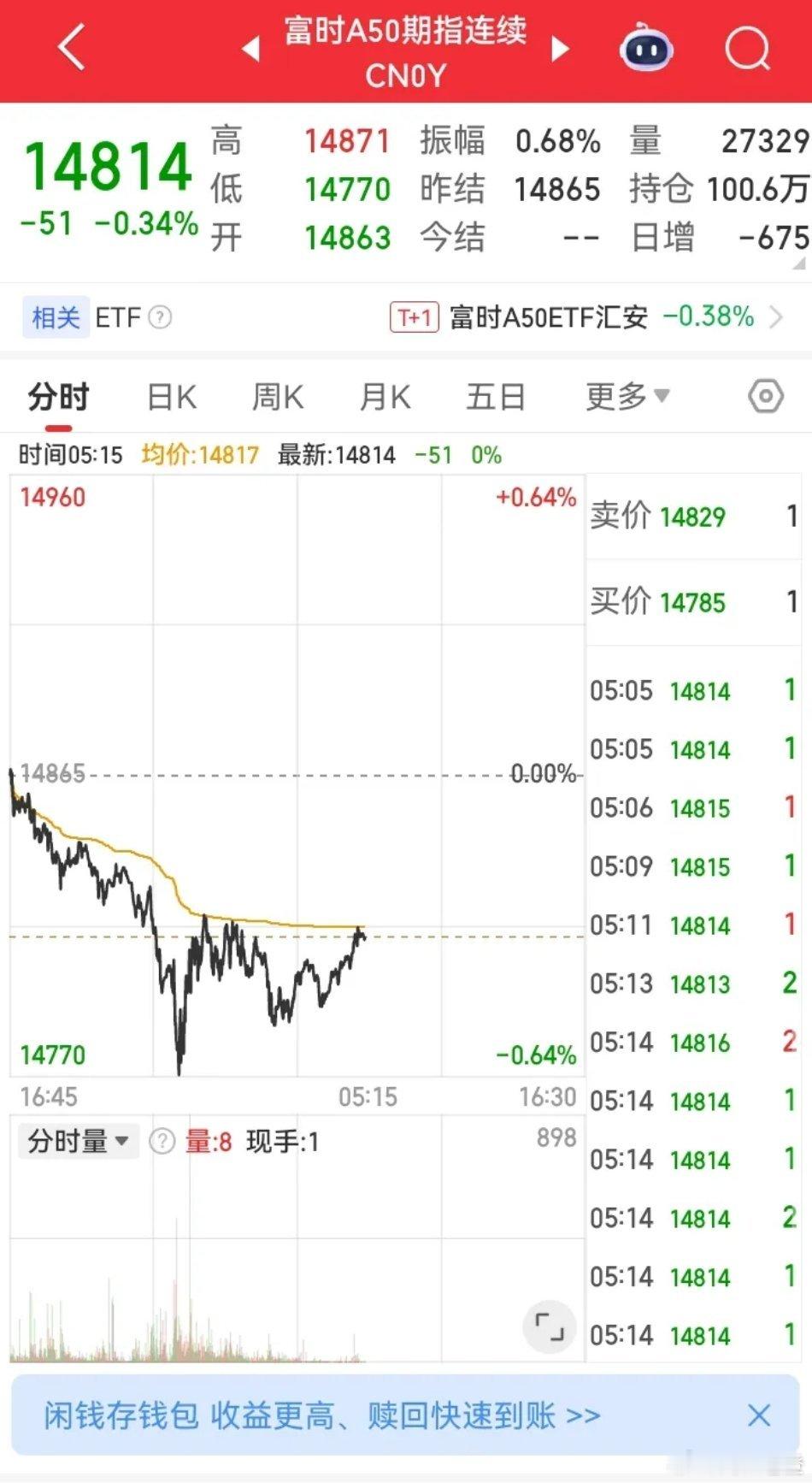This screenshot has height=1483, width=812.
Task: Select the 分时 chart tab
Action: click(58, 396)
